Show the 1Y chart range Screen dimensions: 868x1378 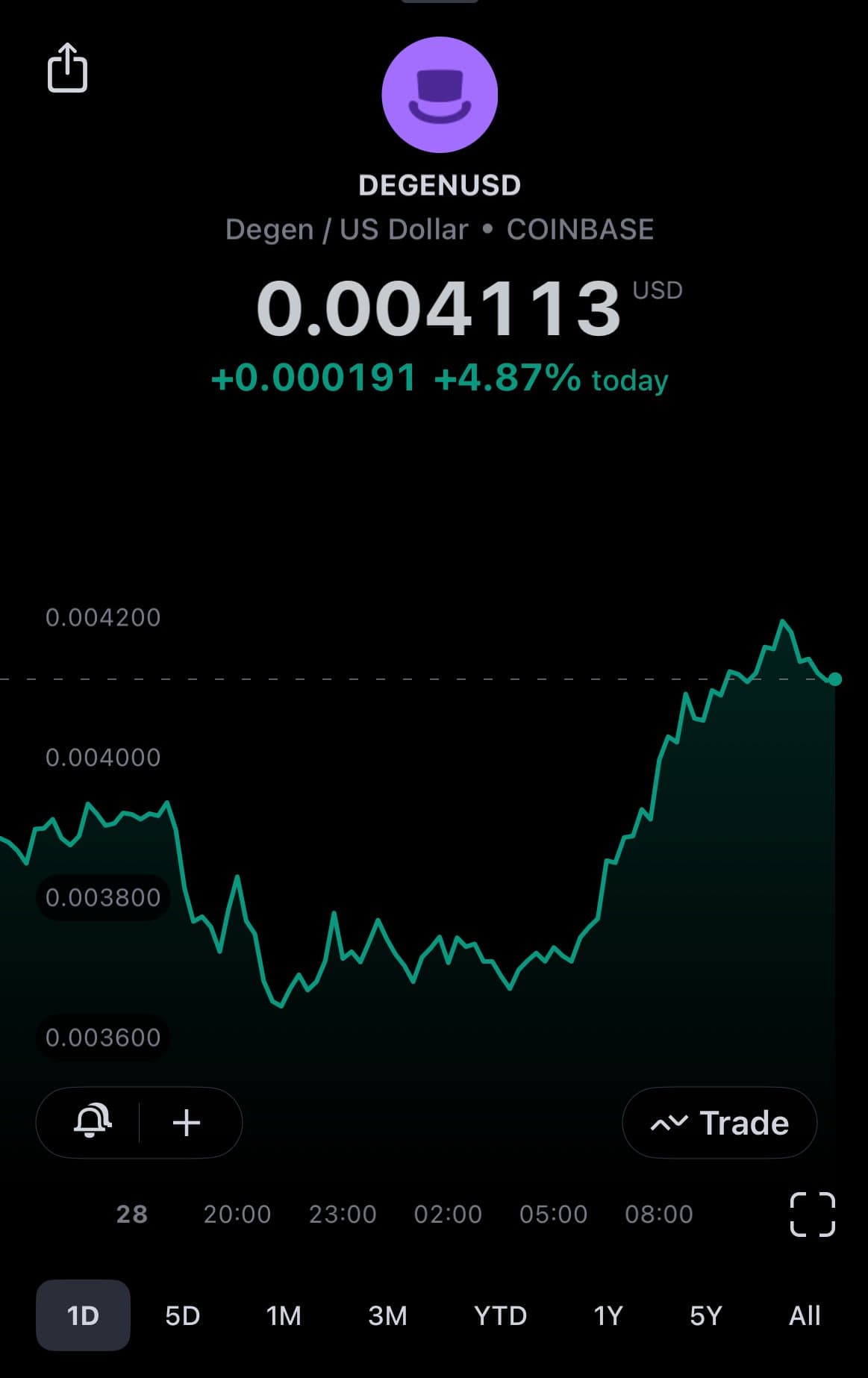coord(608,1315)
